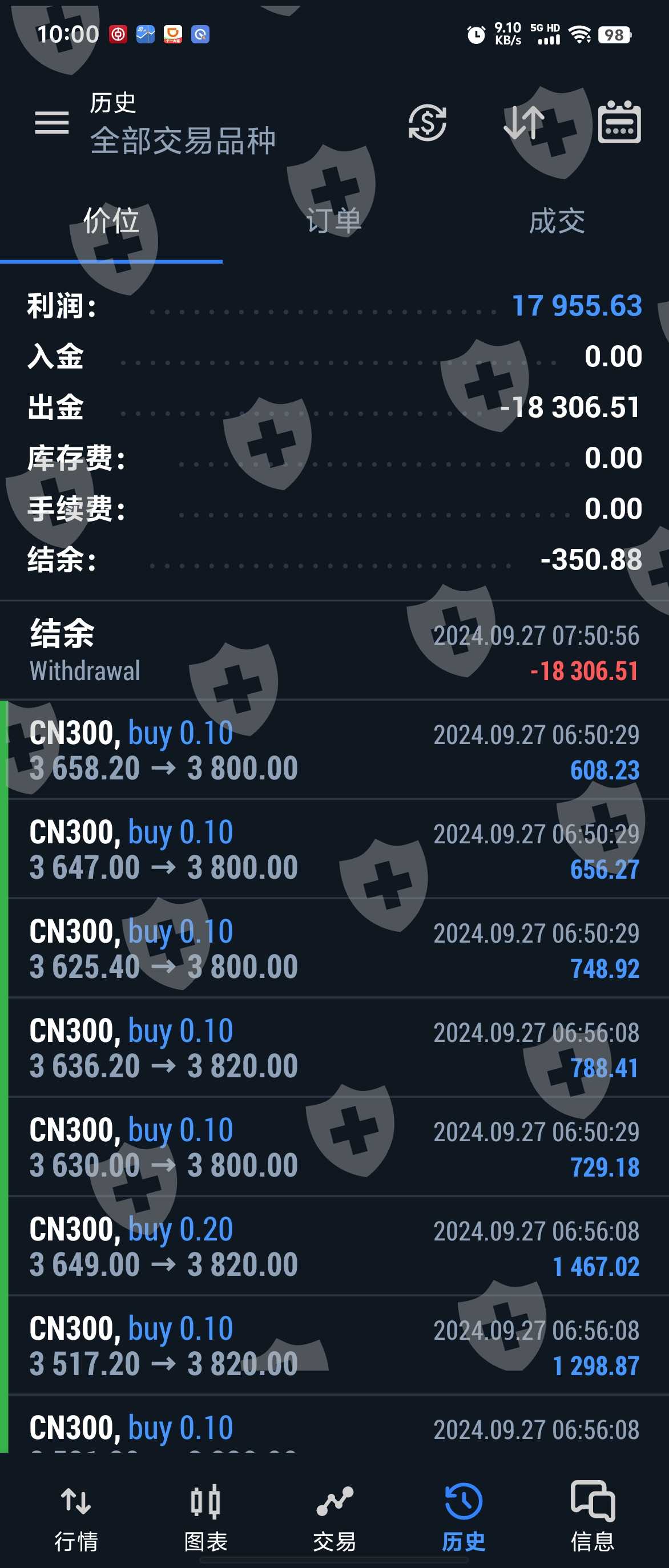The image size is (669, 1568).
Task: Open the calendar date range picker
Action: click(619, 123)
